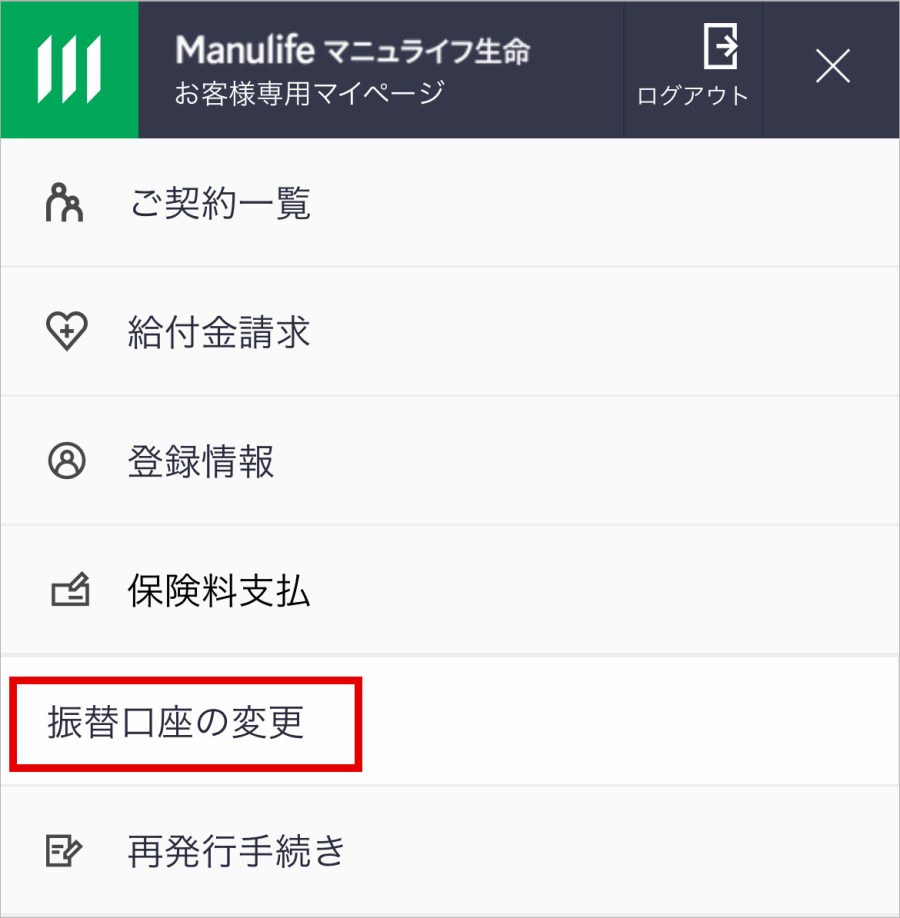
Task: Click the green Manulife brand logo
Action: pyautogui.click(x=68, y=67)
